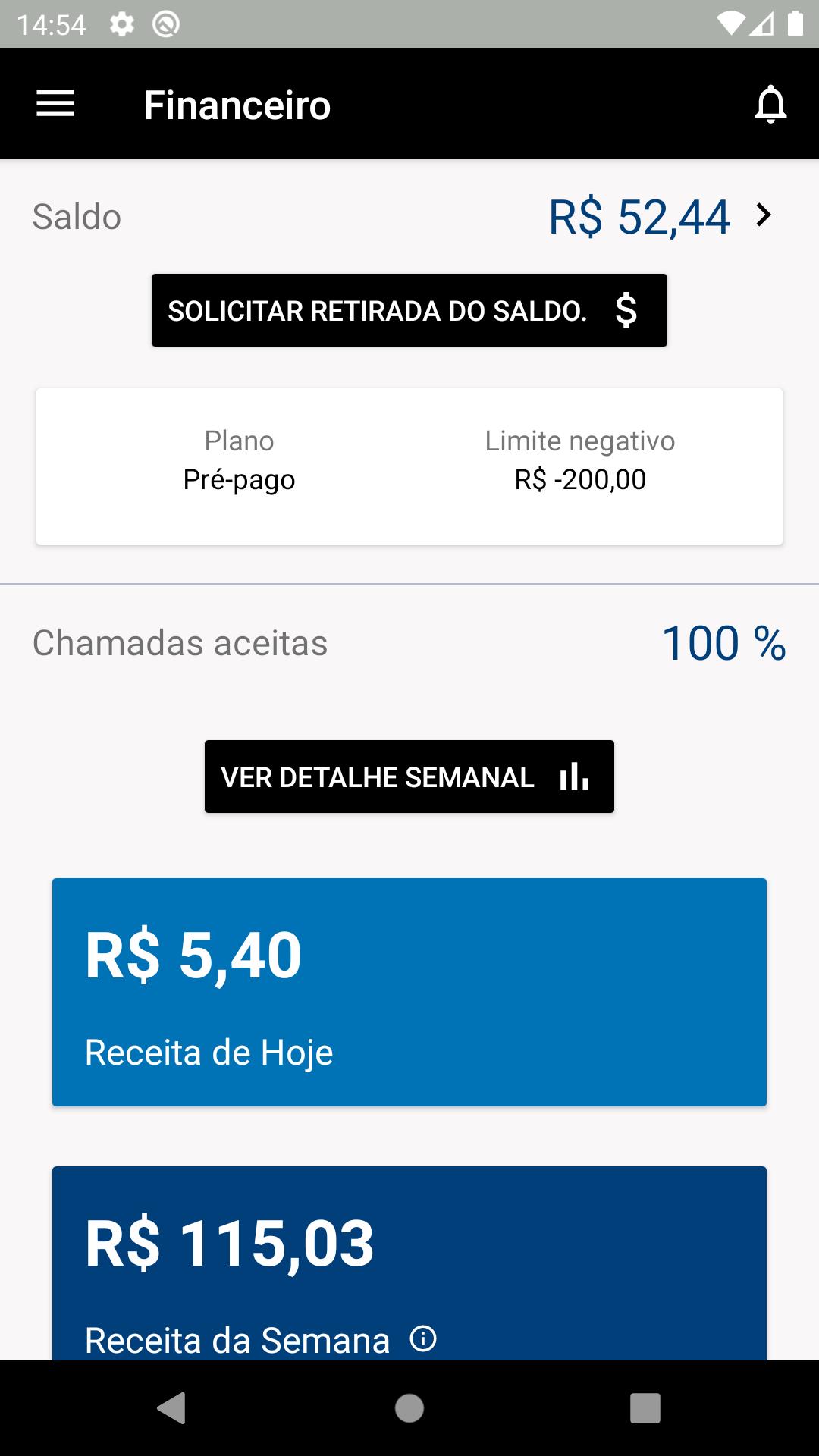The image size is (819, 1456).
Task: Open saldo details via the chevron arrow
Action: point(764,216)
